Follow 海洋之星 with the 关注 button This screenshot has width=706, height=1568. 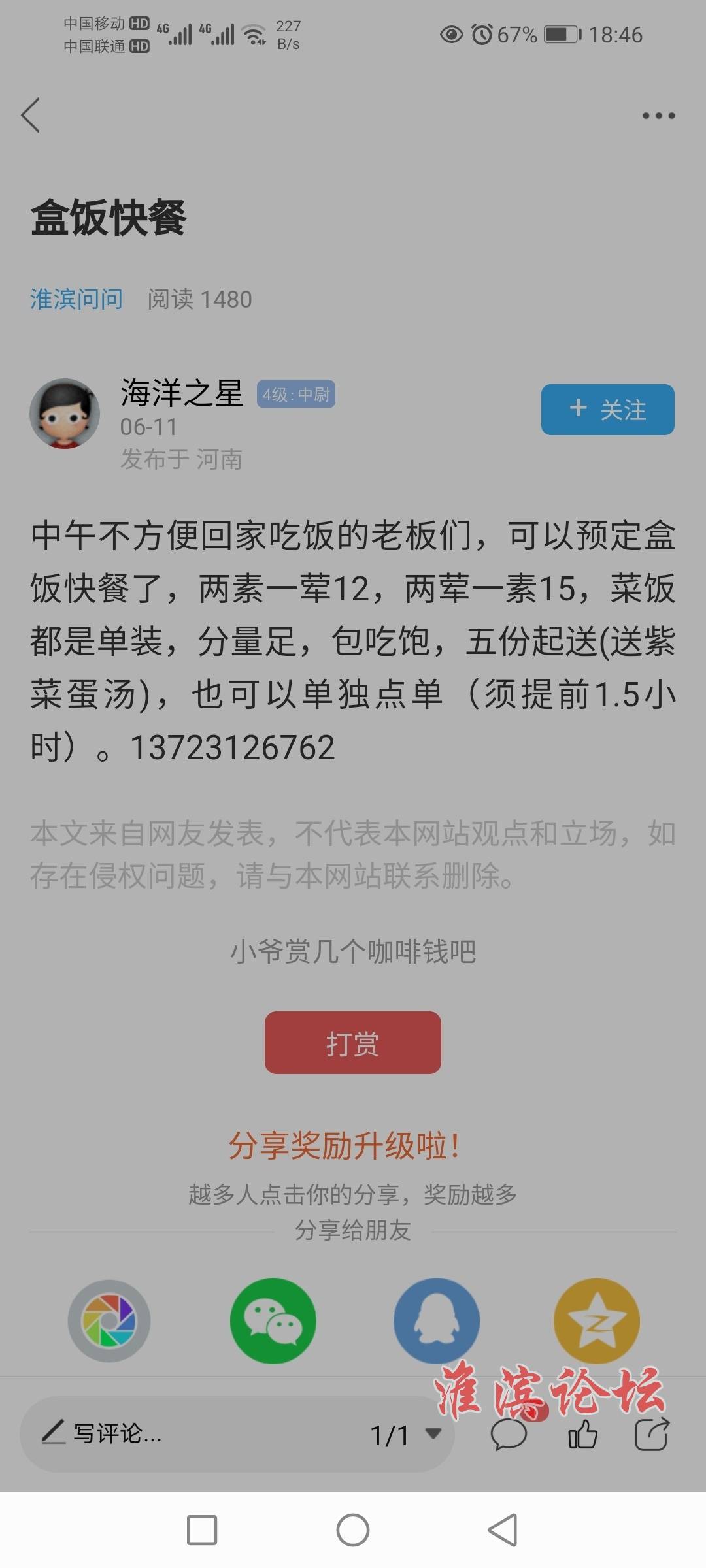click(x=607, y=410)
